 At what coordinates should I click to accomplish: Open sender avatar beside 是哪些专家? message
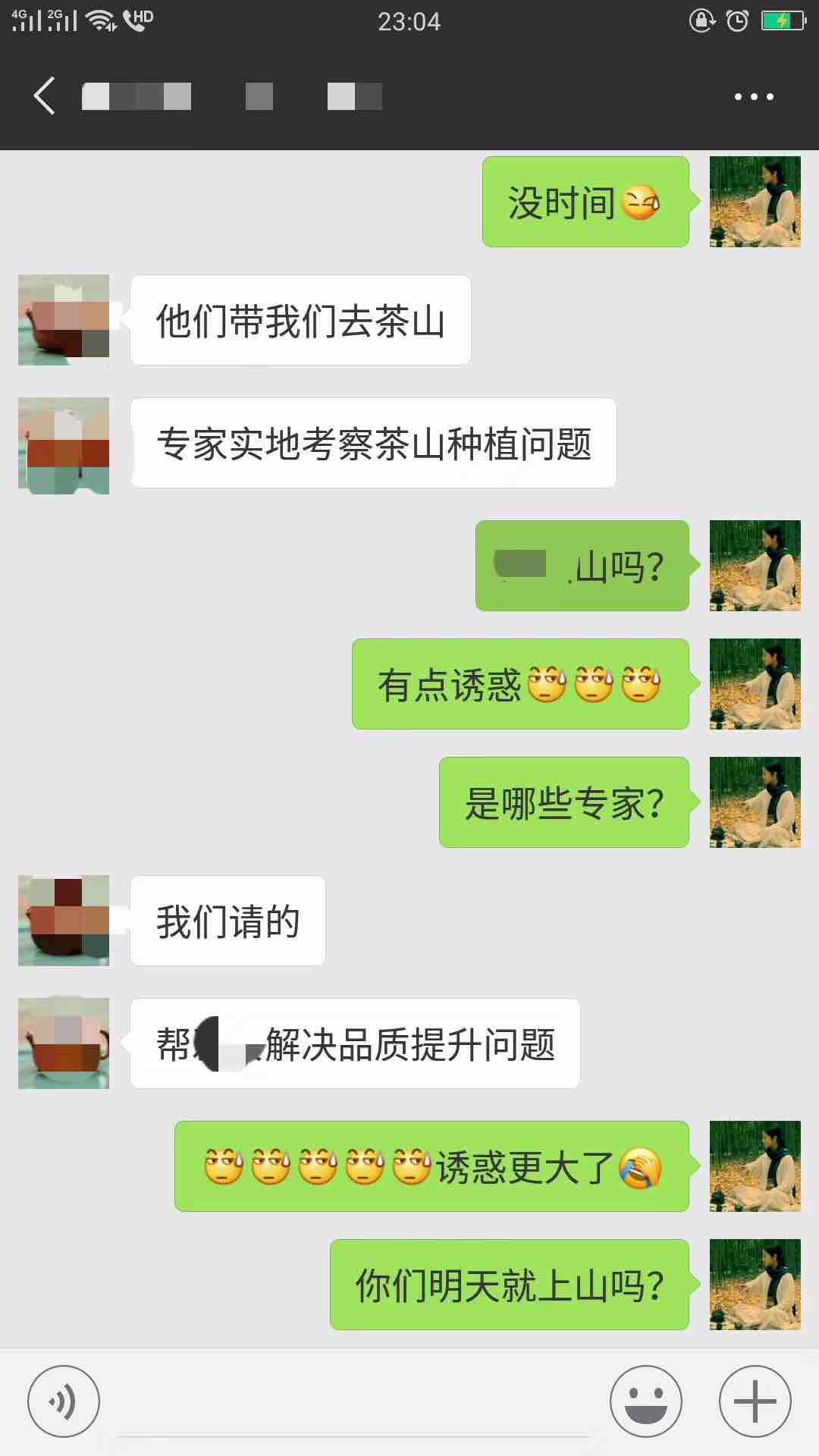point(755,802)
